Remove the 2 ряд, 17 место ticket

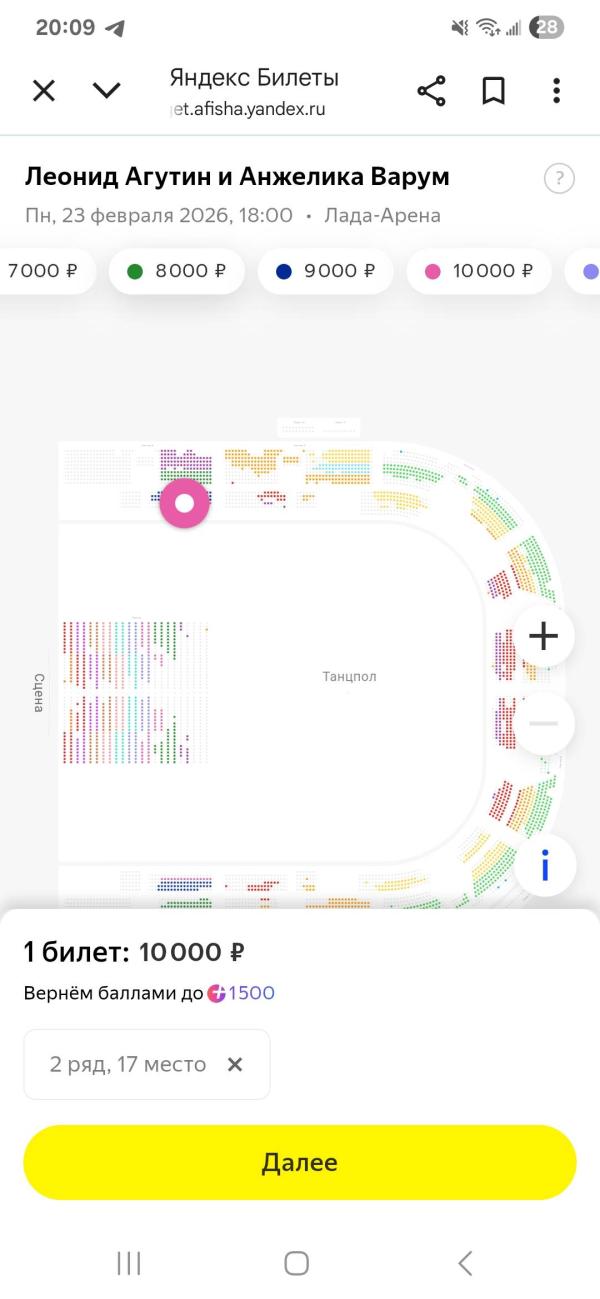[x=235, y=1064]
